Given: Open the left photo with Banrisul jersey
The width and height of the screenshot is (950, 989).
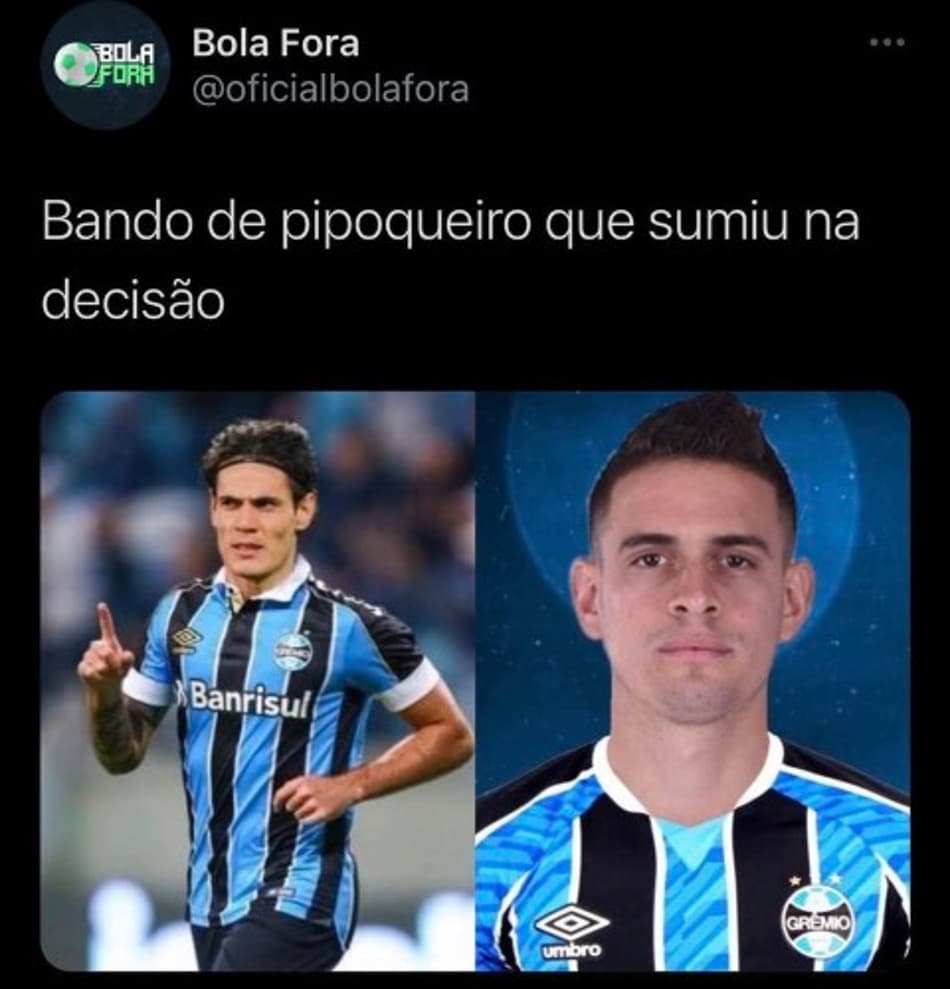Looking at the screenshot, I should pos(258,680).
